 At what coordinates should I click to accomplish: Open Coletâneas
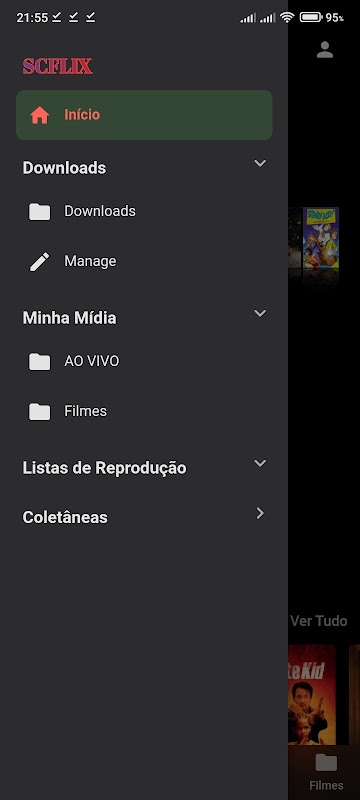(144, 517)
